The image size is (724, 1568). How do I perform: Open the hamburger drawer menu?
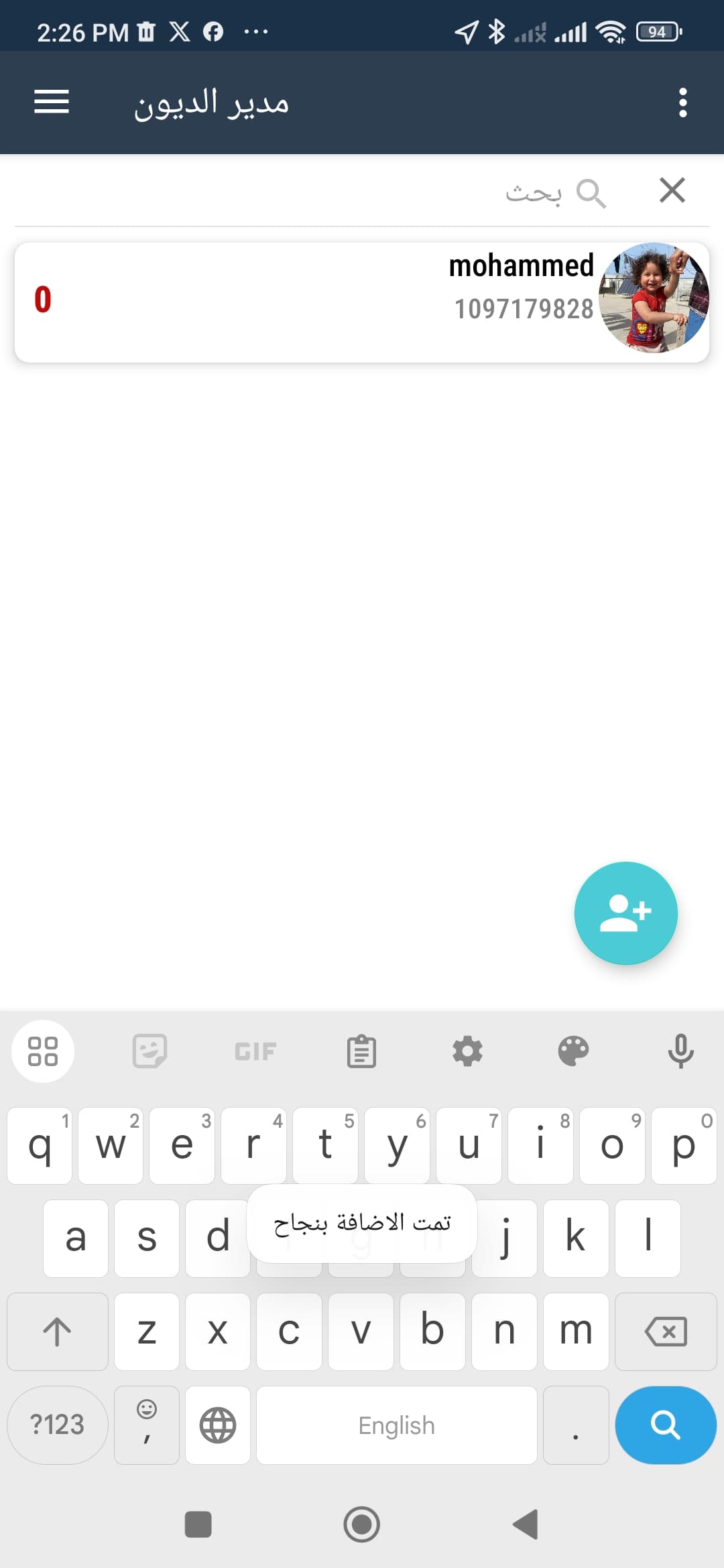pos(52,102)
